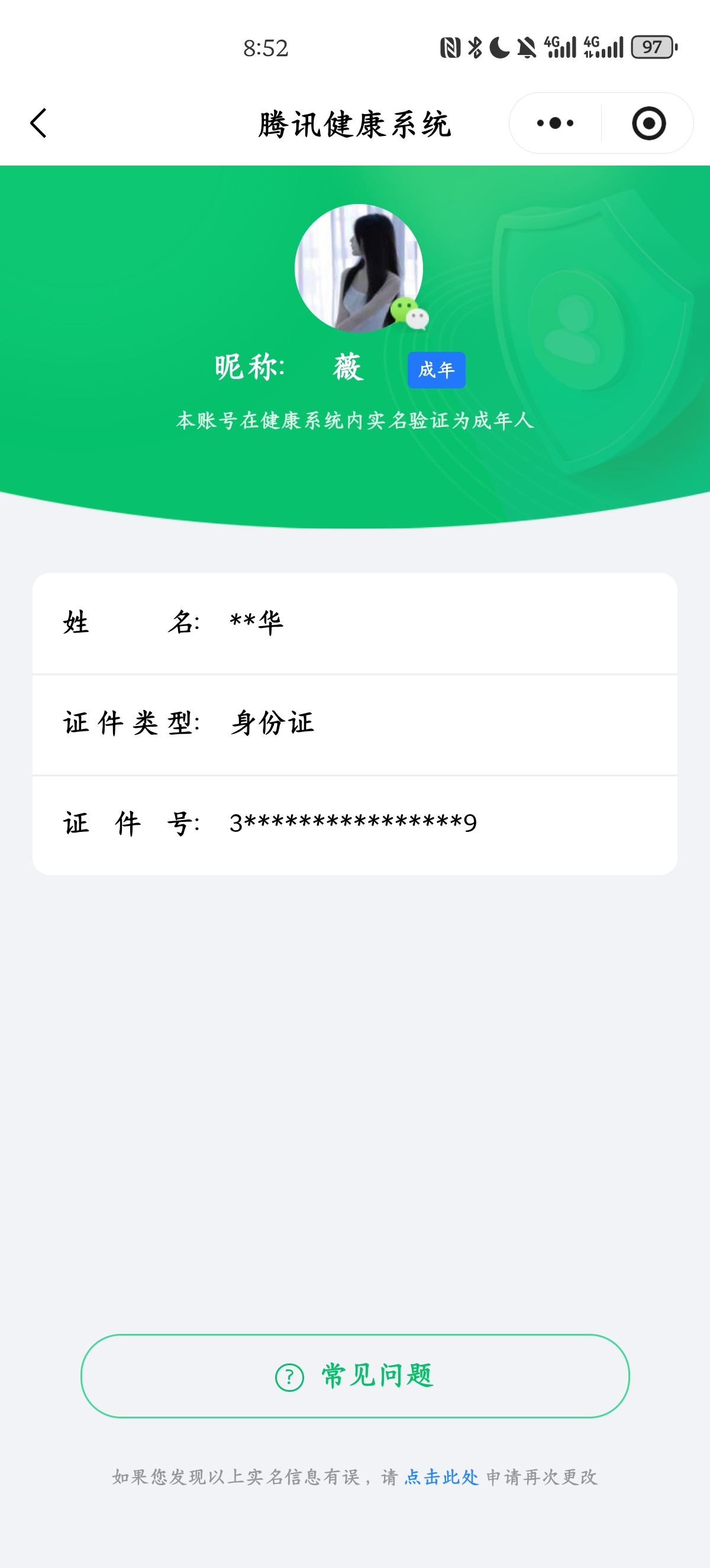710x1568 pixels.
Task: Tap the 点击此处 link to request changes
Action: click(x=441, y=1478)
